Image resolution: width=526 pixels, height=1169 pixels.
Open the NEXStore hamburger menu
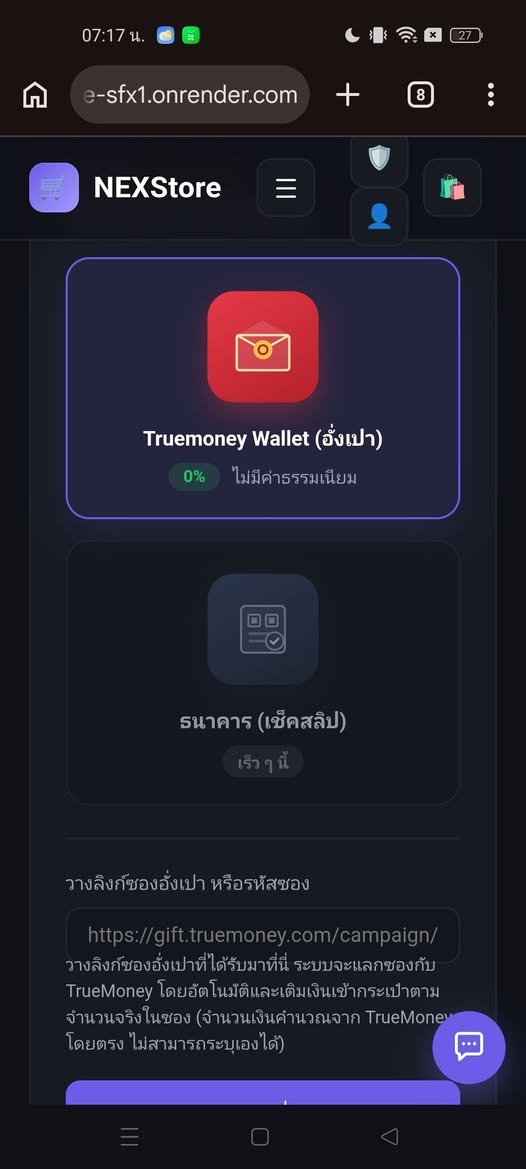[x=286, y=188]
